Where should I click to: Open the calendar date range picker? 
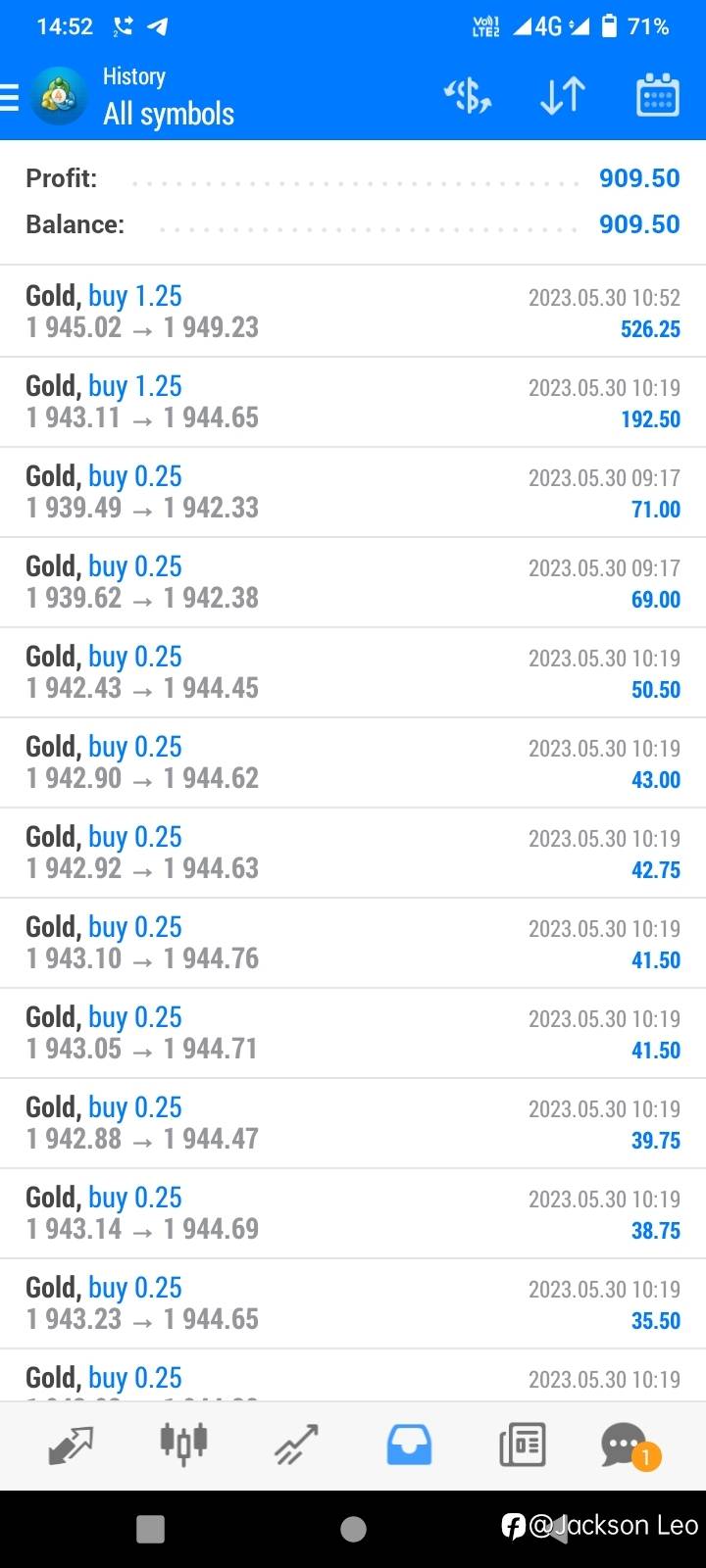coord(657,96)
